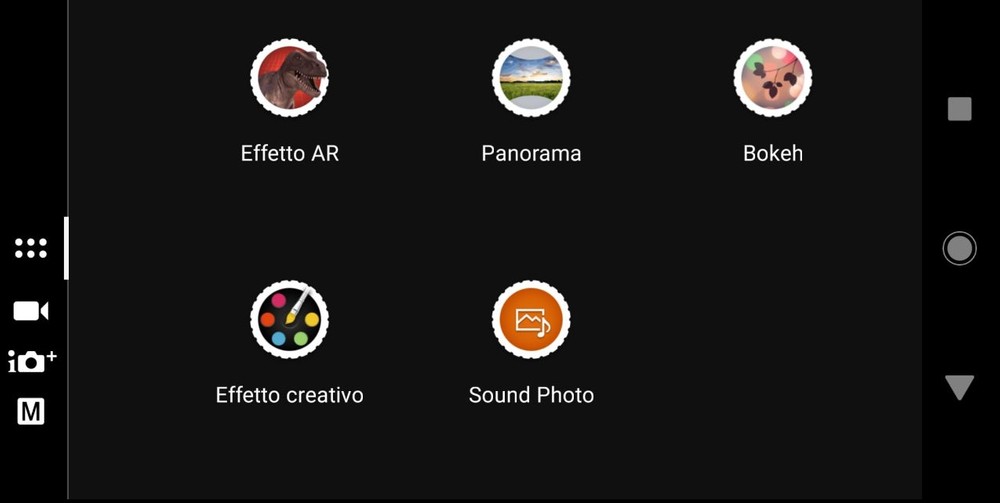Switch to superior auto camera mode
This screenshot has width=1000, height=503.
pos(31,361)
